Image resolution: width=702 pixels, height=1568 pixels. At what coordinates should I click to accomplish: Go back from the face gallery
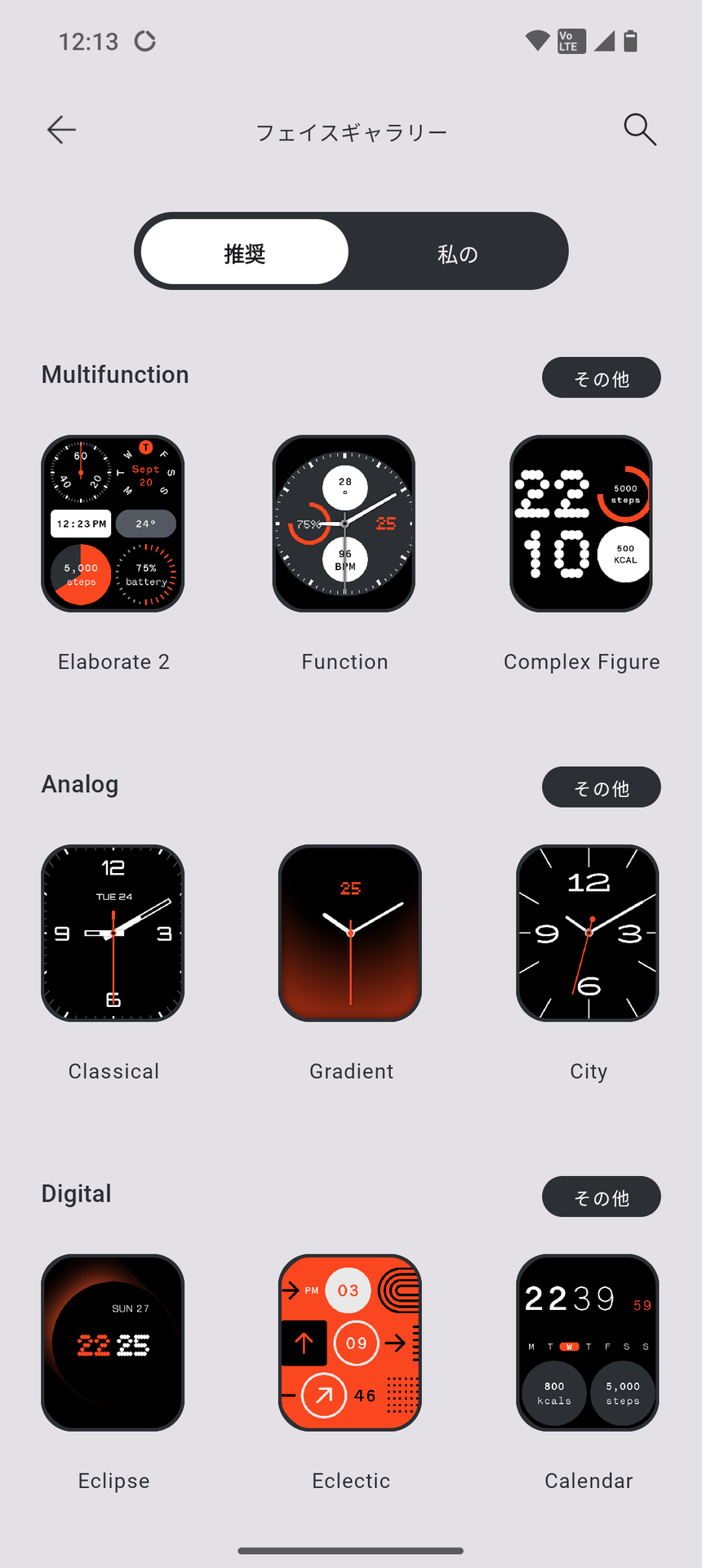coord(61,130)
